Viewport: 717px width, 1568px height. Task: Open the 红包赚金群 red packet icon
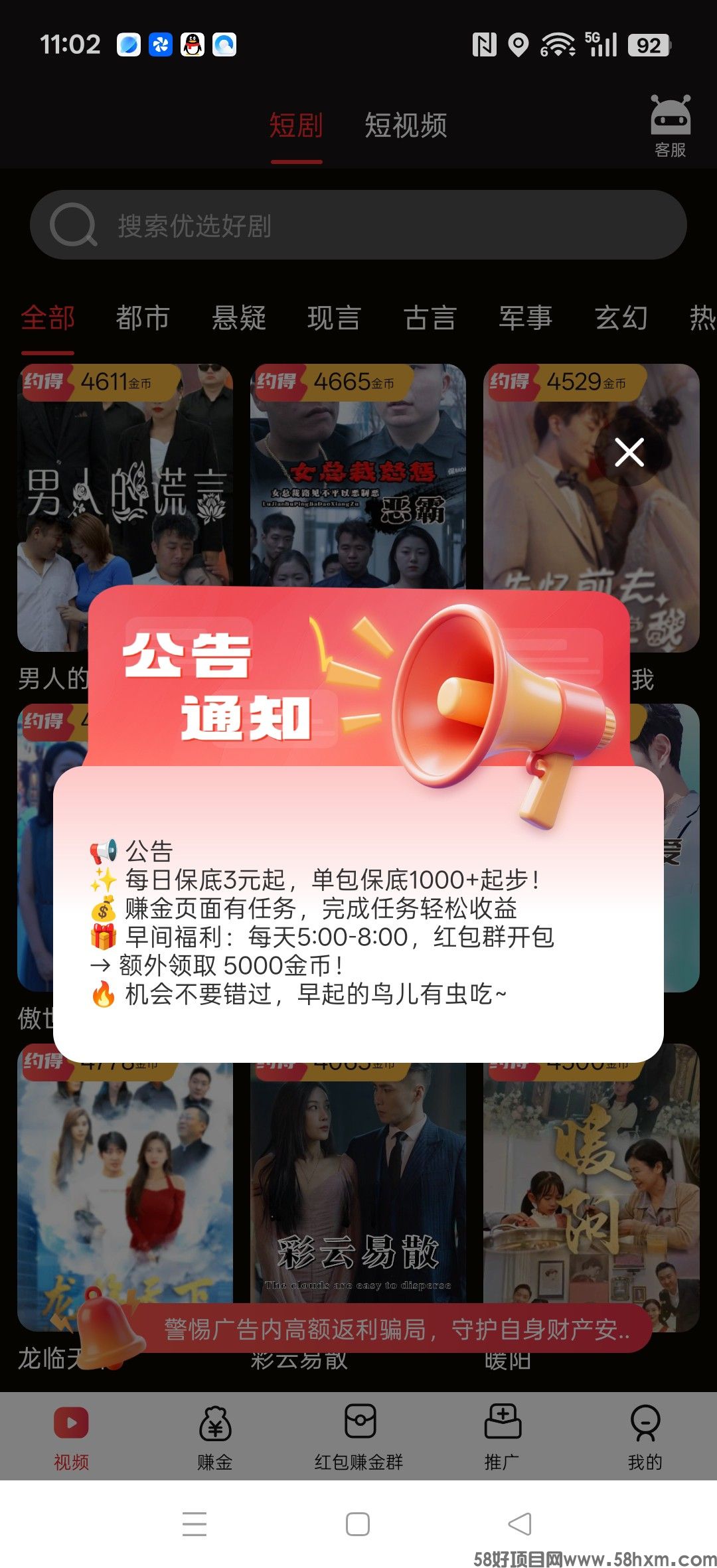[358, 1421]
